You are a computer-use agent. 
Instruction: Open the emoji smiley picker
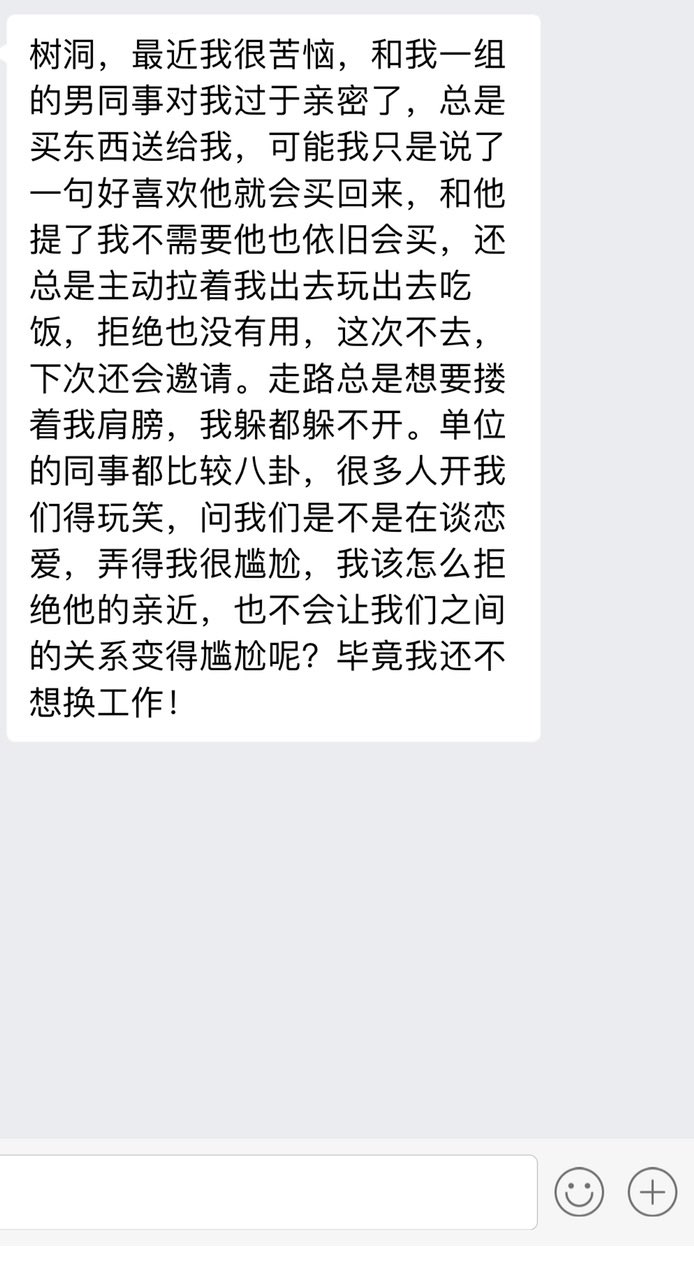pos(580,1192)
